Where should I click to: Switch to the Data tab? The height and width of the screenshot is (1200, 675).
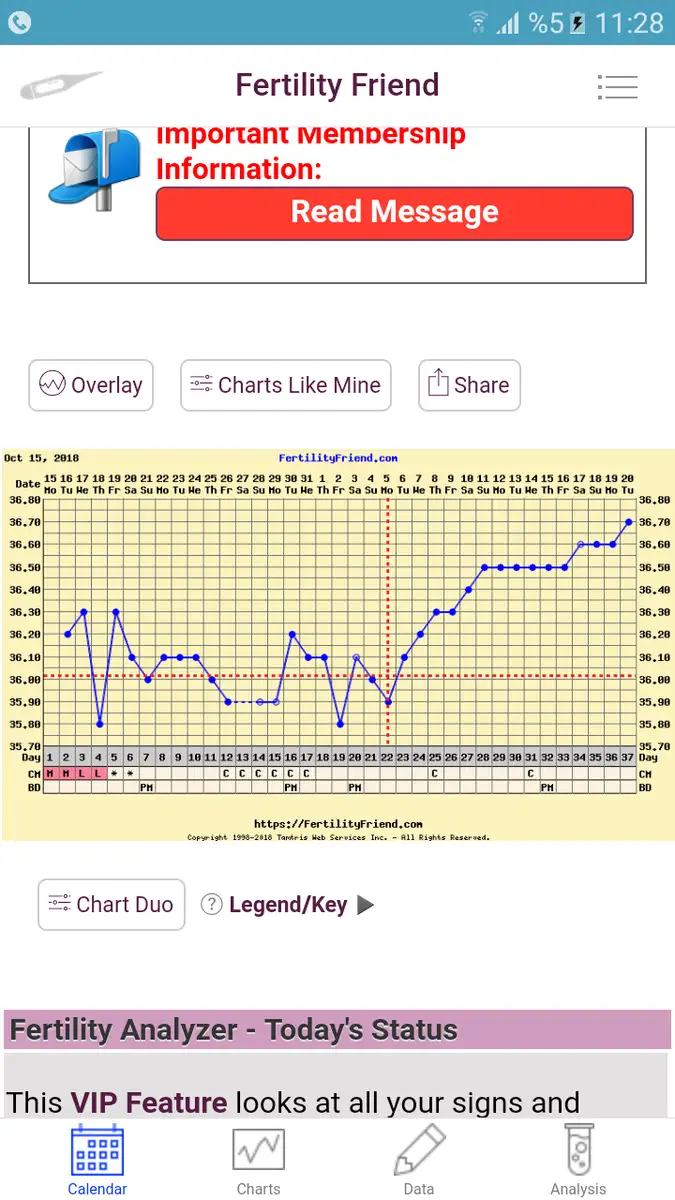coord(419,1160)
